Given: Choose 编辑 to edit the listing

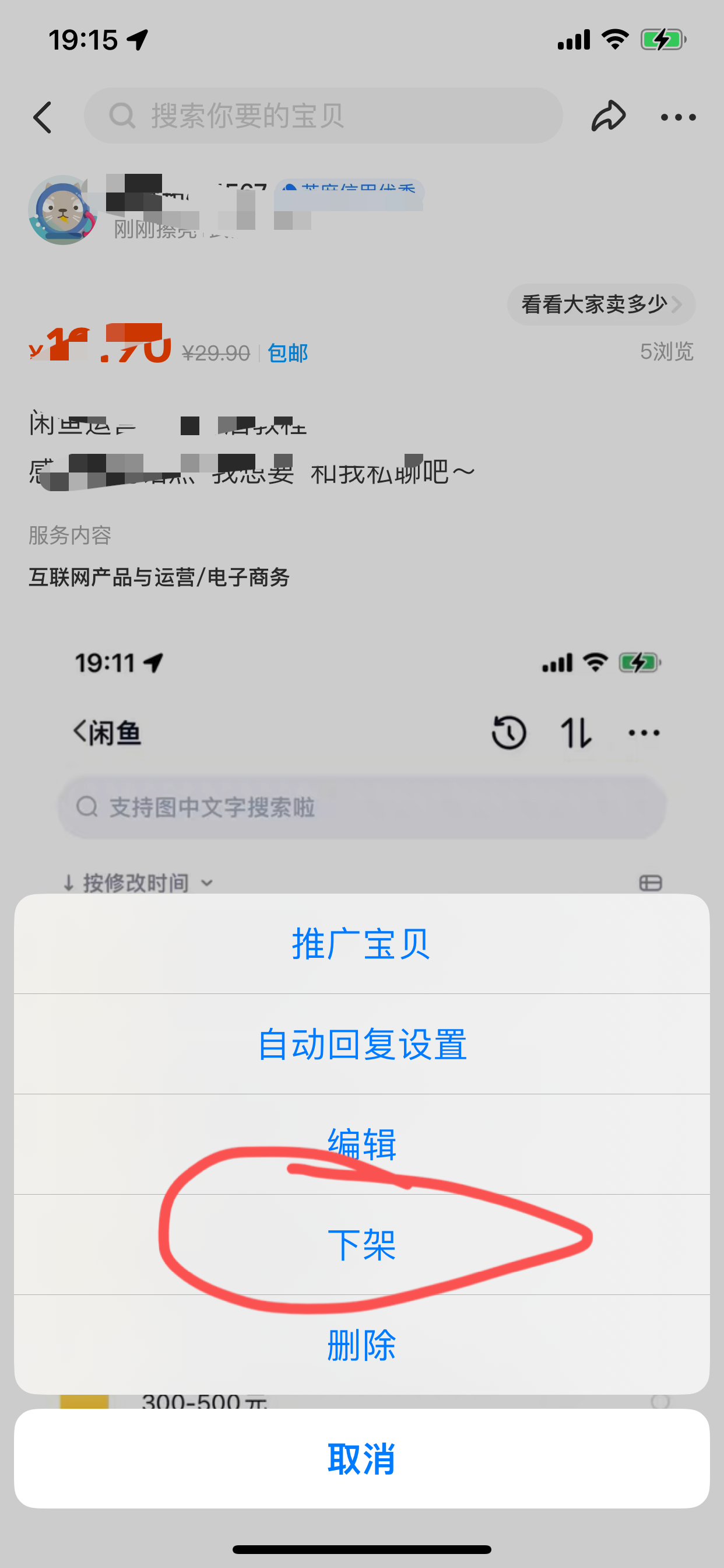Looking at the screenshot, I should point(361,1144).
